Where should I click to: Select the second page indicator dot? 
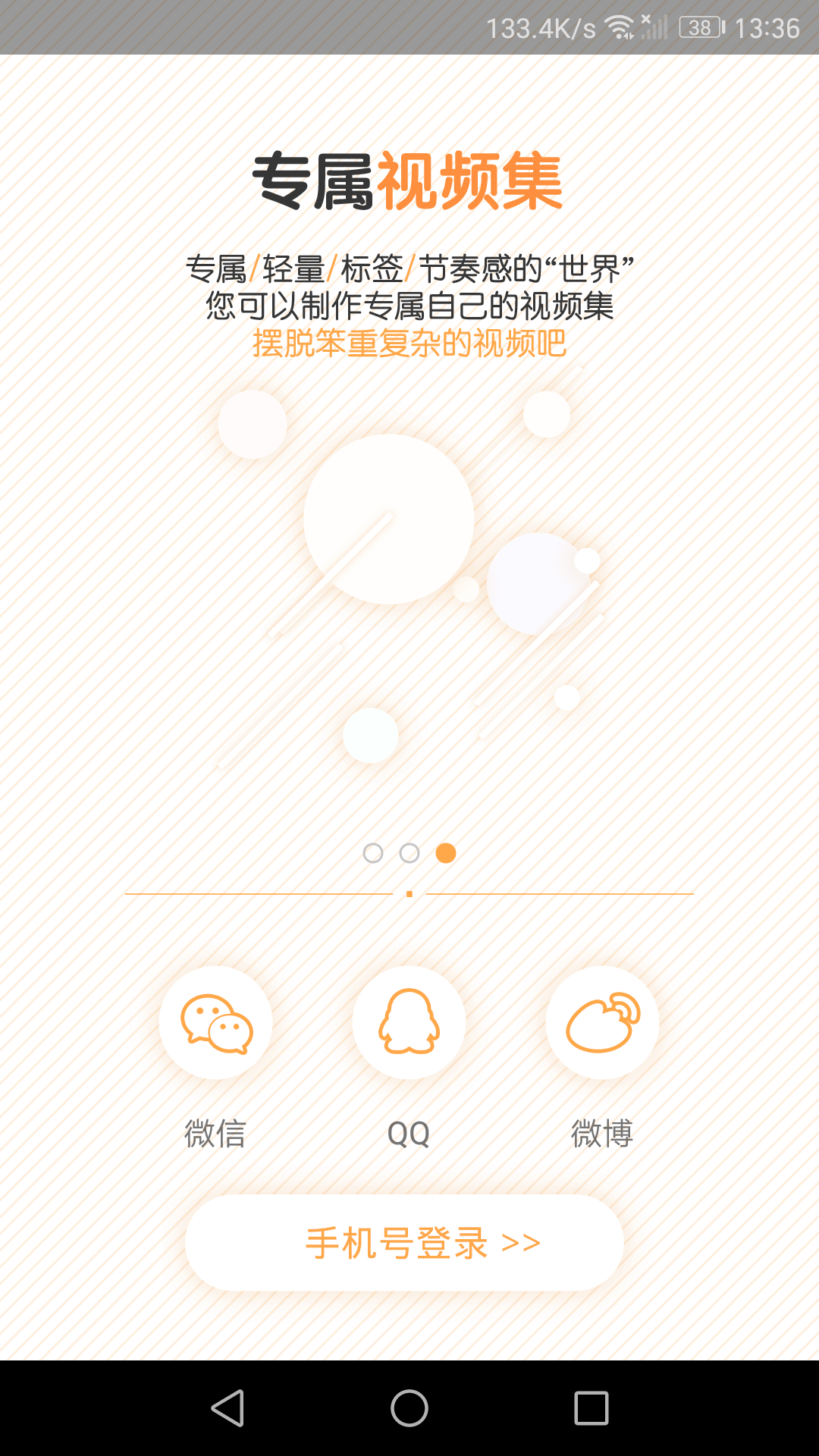pyautogui.click(x=409, y=853)
